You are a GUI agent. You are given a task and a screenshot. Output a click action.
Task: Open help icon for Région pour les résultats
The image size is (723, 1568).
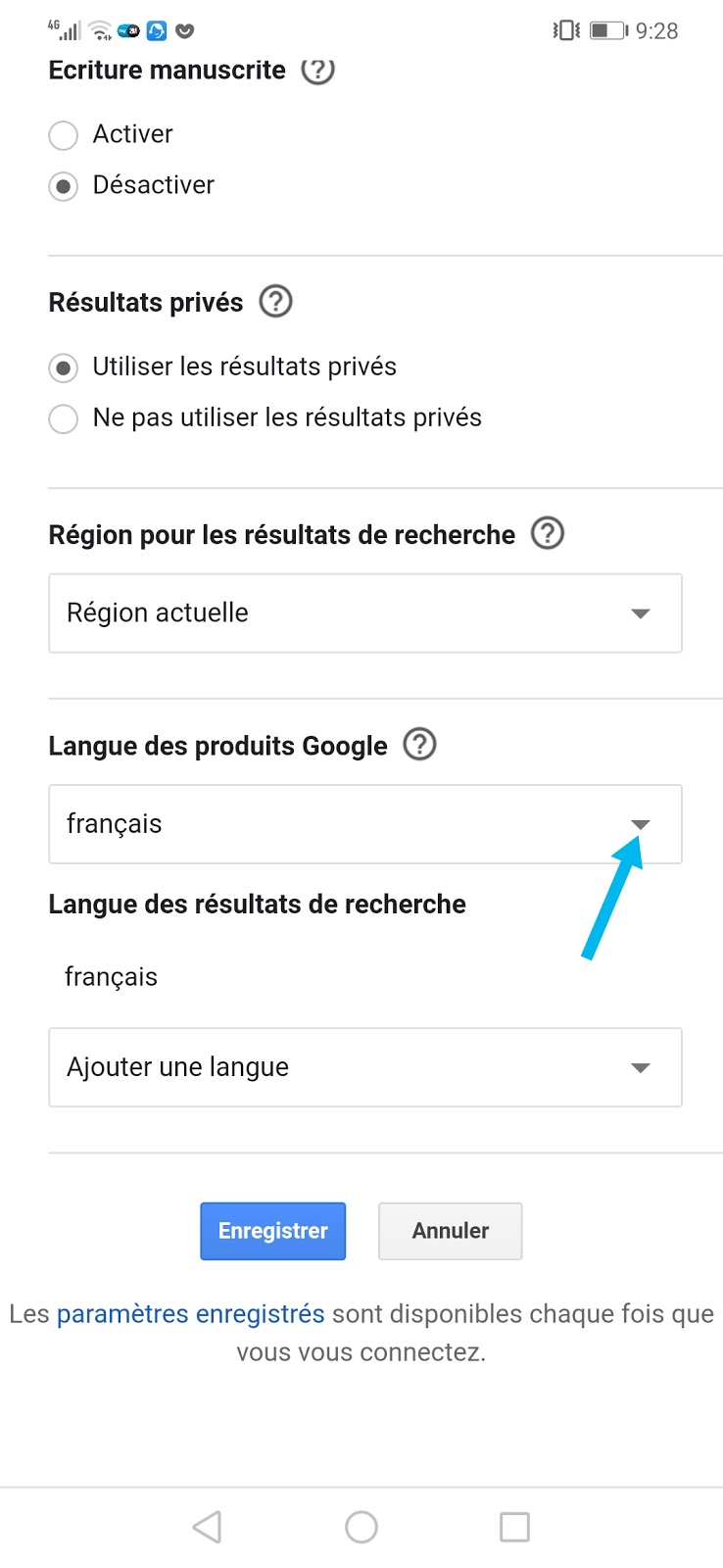pyautogui.click(x=548, y=533)
